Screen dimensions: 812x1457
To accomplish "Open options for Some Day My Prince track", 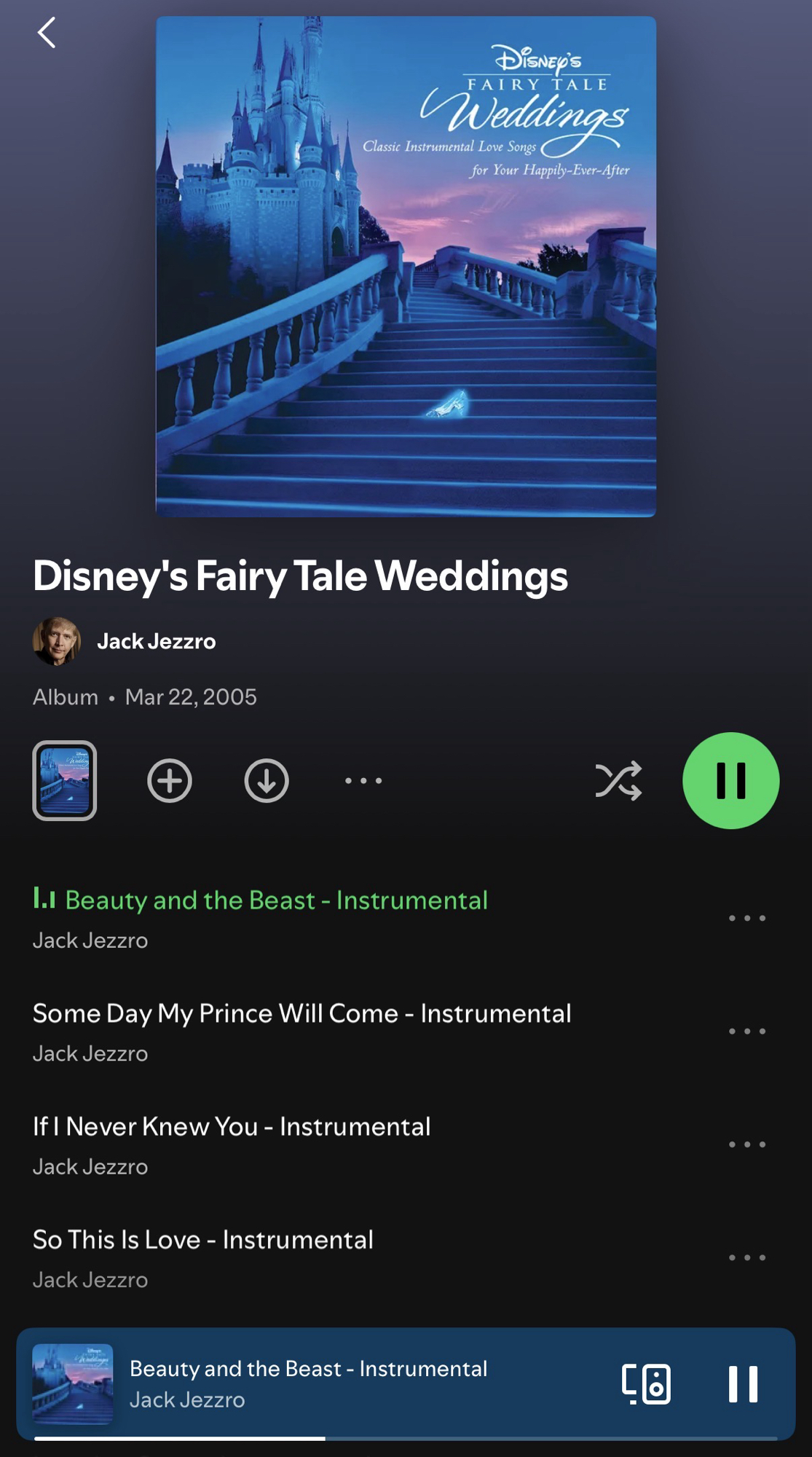I will [747, 1032].
